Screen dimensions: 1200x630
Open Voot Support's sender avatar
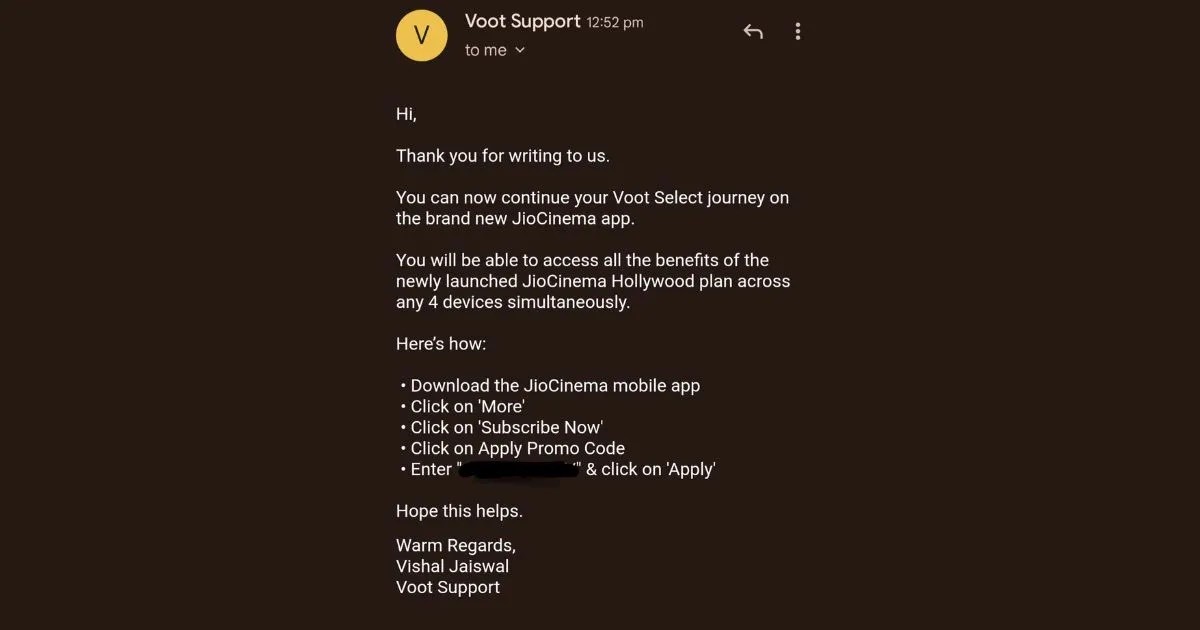tap(422, 36)
